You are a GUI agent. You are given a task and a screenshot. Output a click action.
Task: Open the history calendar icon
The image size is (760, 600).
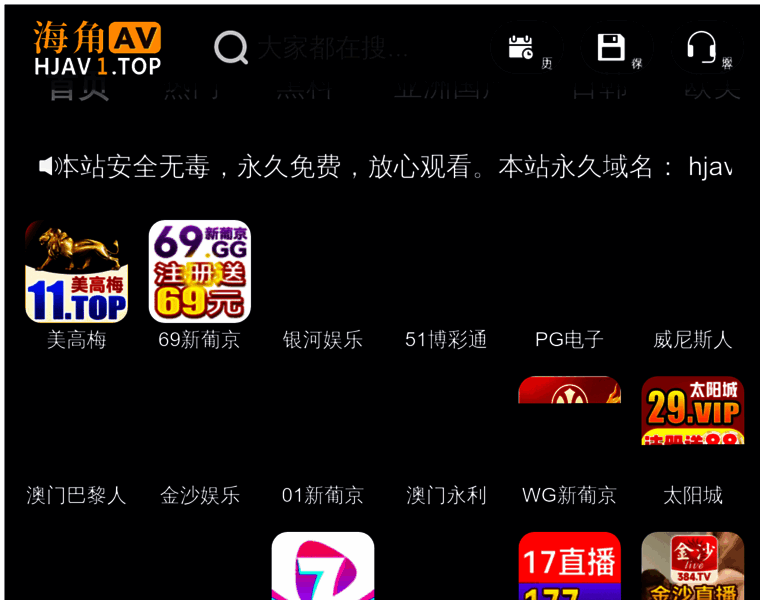[x=521, y=47]
